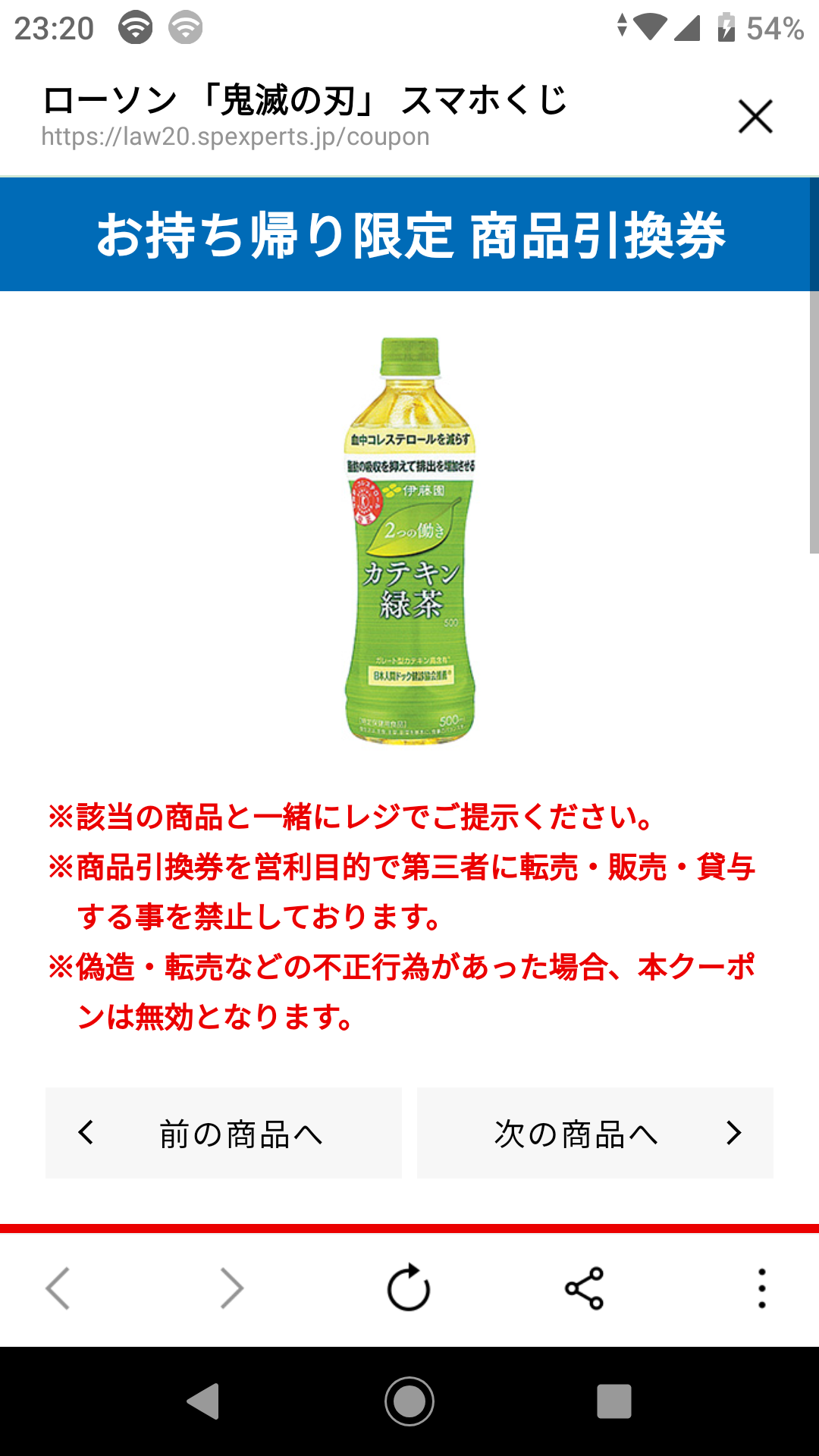Close the Lawson coupon web page
The height and width of the screenshot is (1456, 819).
(755, 117)
